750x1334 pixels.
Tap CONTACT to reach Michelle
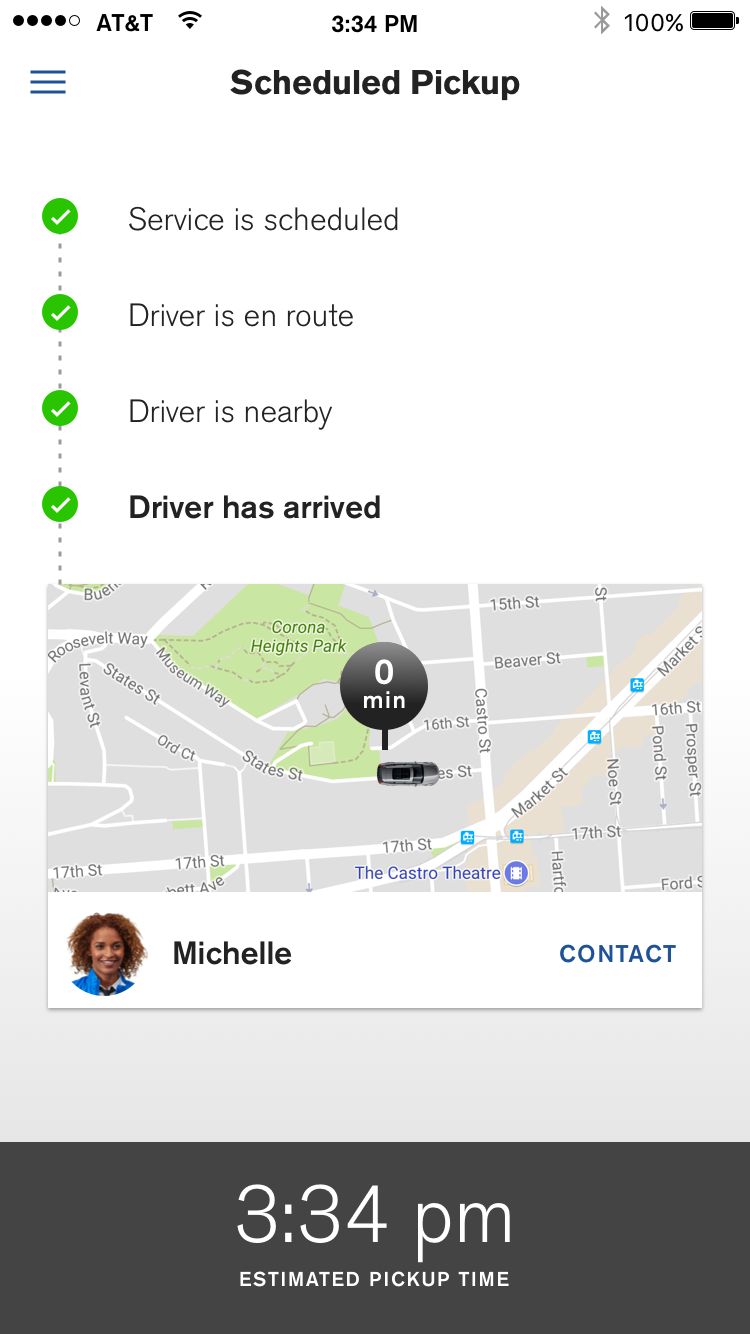click(617, 953)
